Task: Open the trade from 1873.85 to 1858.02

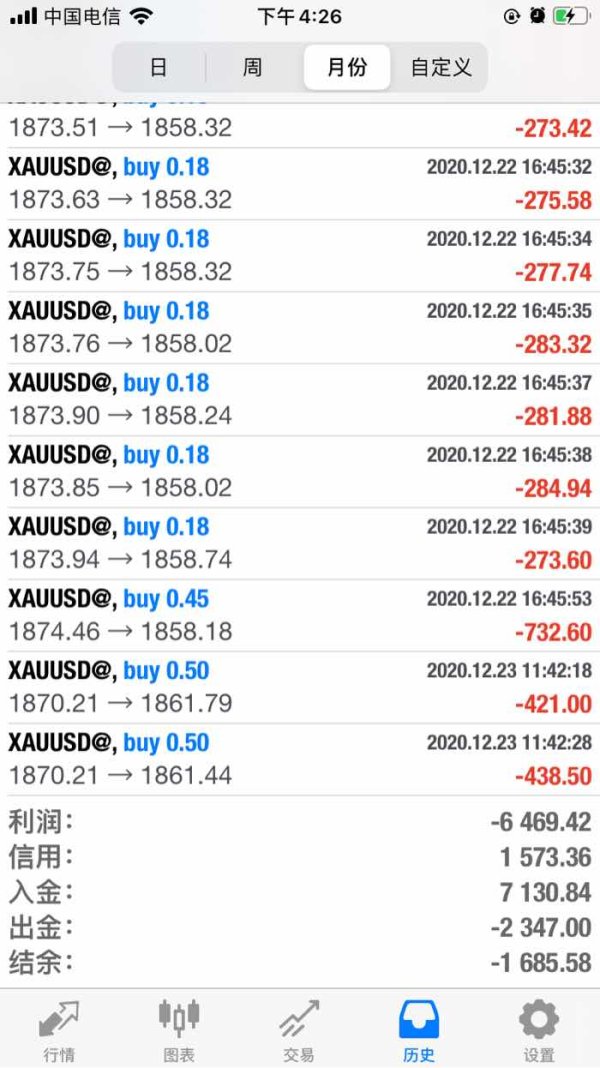Action: click(x=300, y=472)
